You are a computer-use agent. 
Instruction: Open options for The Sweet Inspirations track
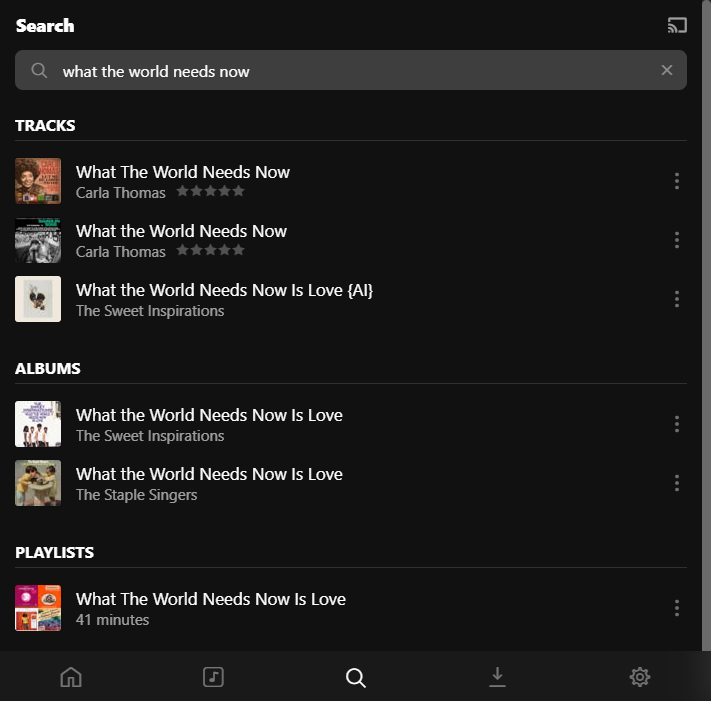point(677,299)
